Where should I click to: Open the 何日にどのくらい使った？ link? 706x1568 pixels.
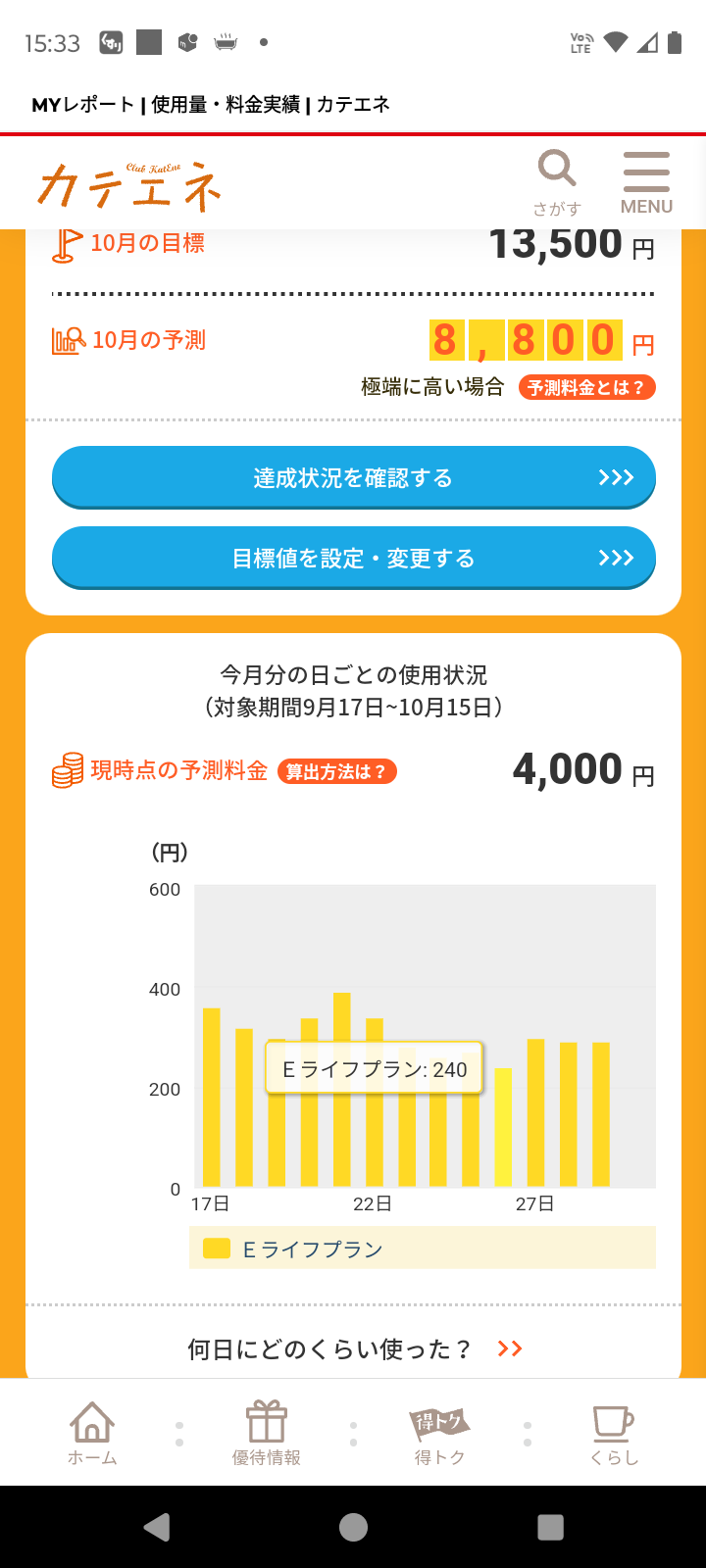tap(353, 1349)
